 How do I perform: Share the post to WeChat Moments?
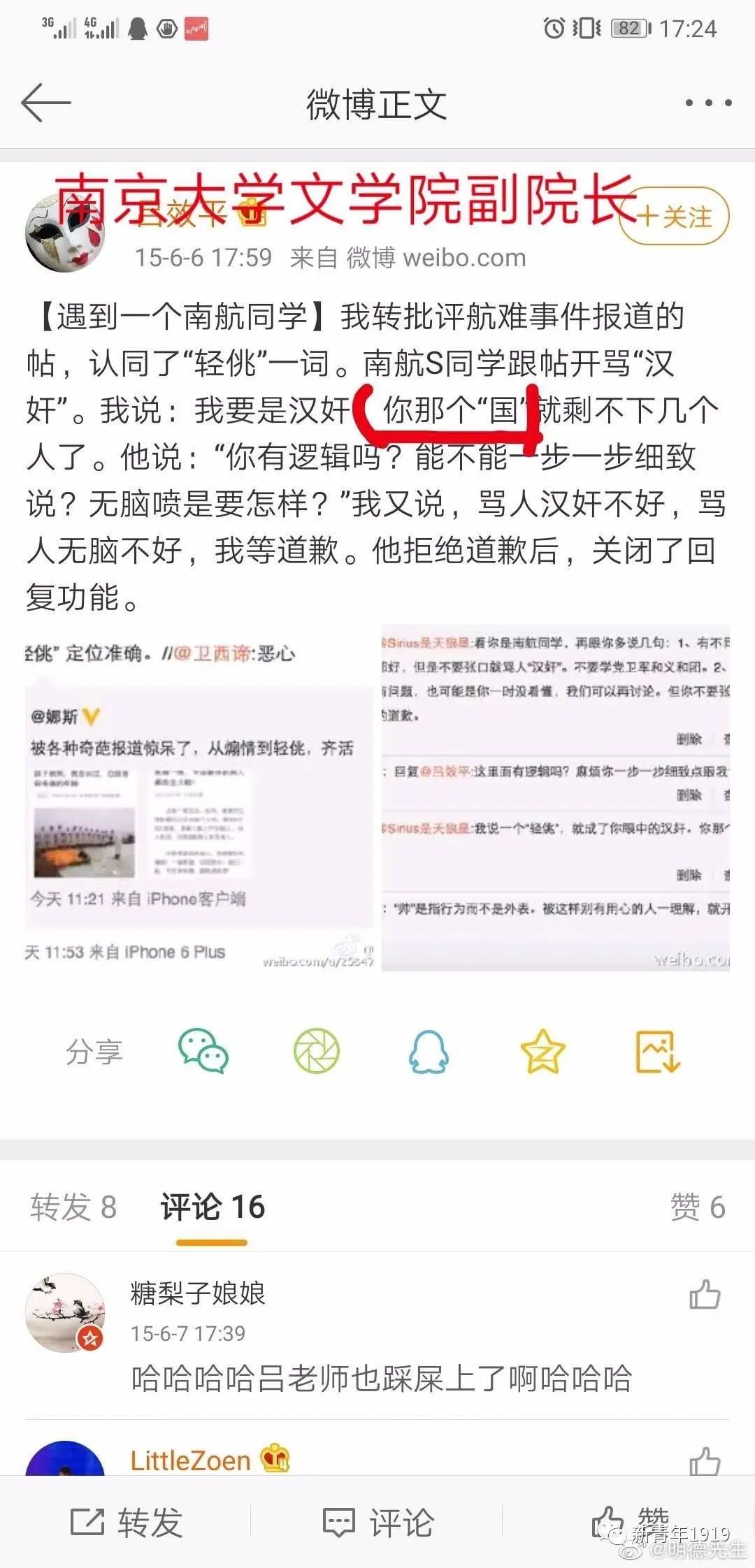point(316,1052)
